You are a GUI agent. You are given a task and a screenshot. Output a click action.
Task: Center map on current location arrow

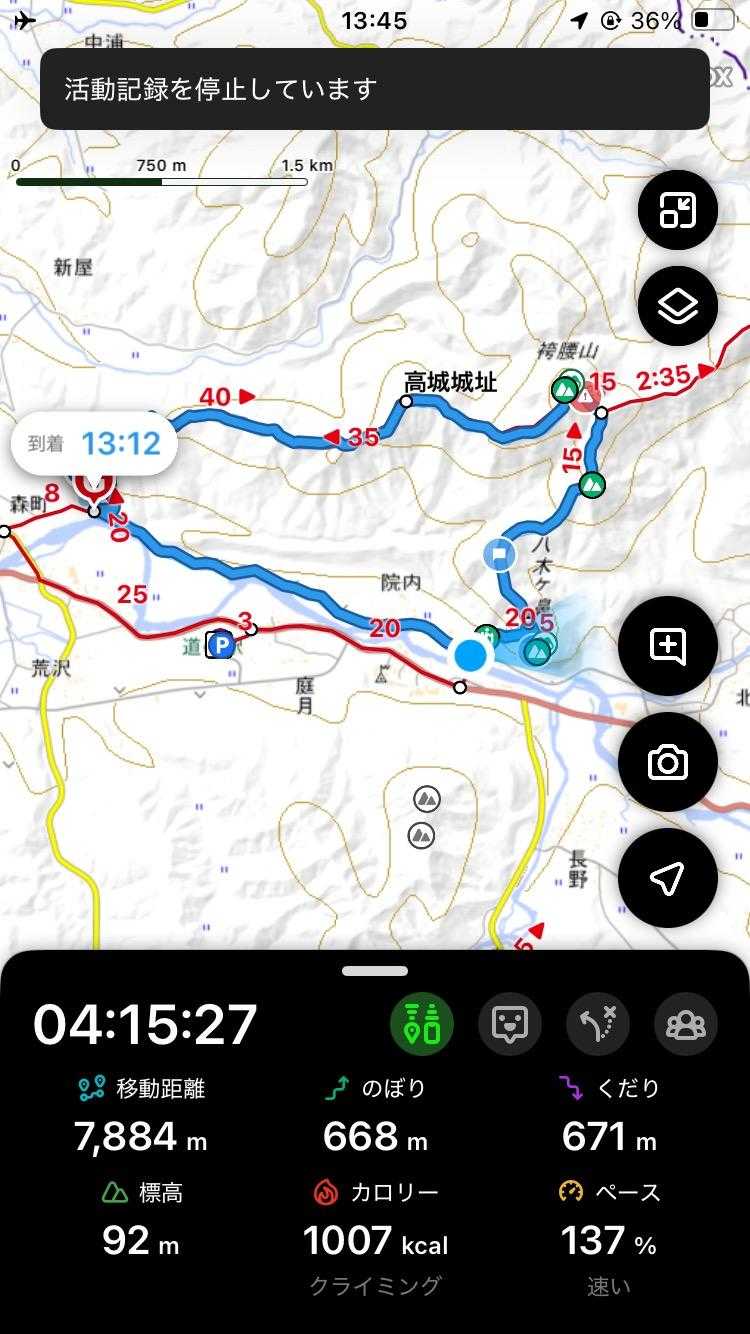(667, 878)
